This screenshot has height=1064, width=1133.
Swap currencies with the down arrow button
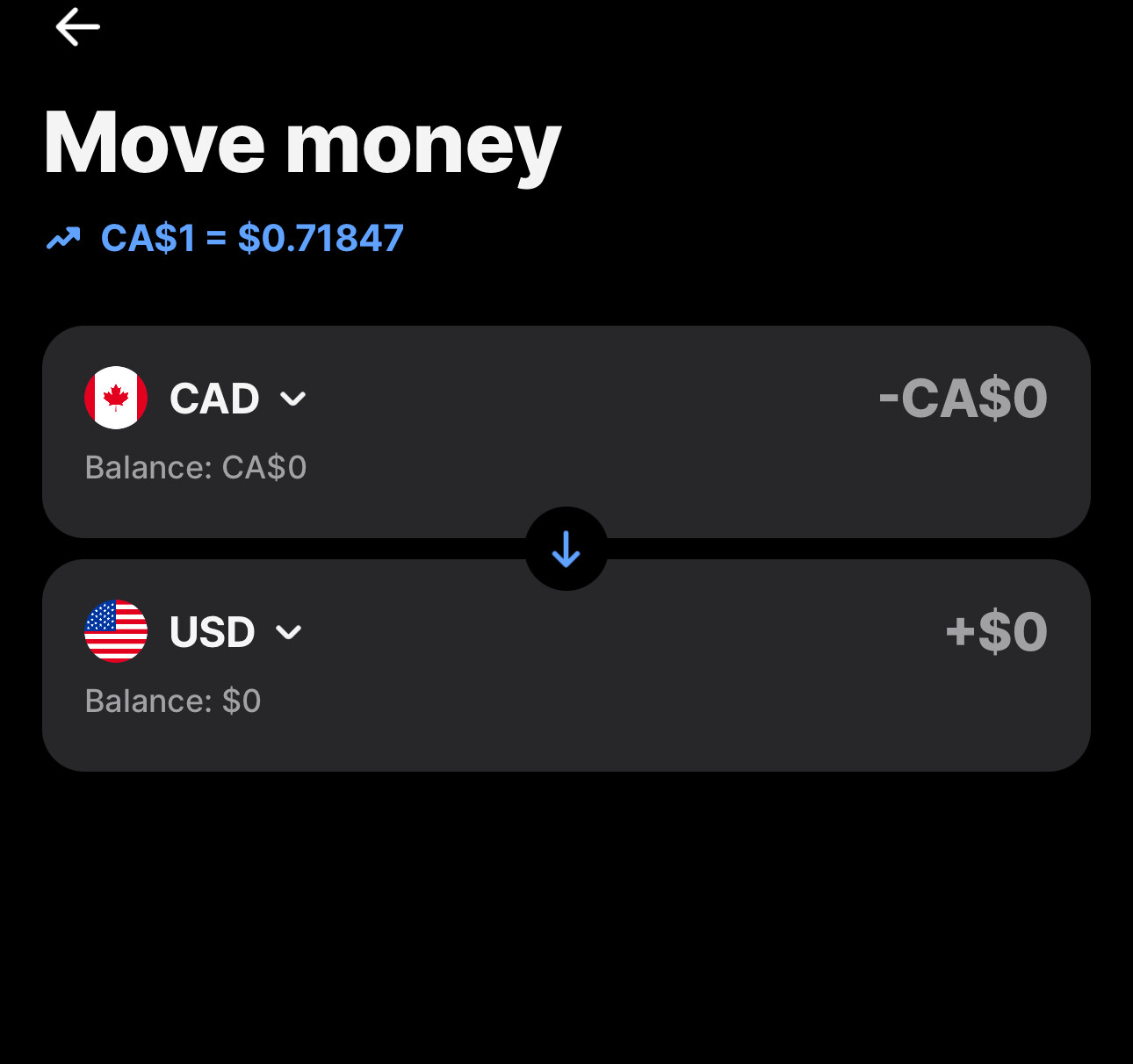(566, 549)
